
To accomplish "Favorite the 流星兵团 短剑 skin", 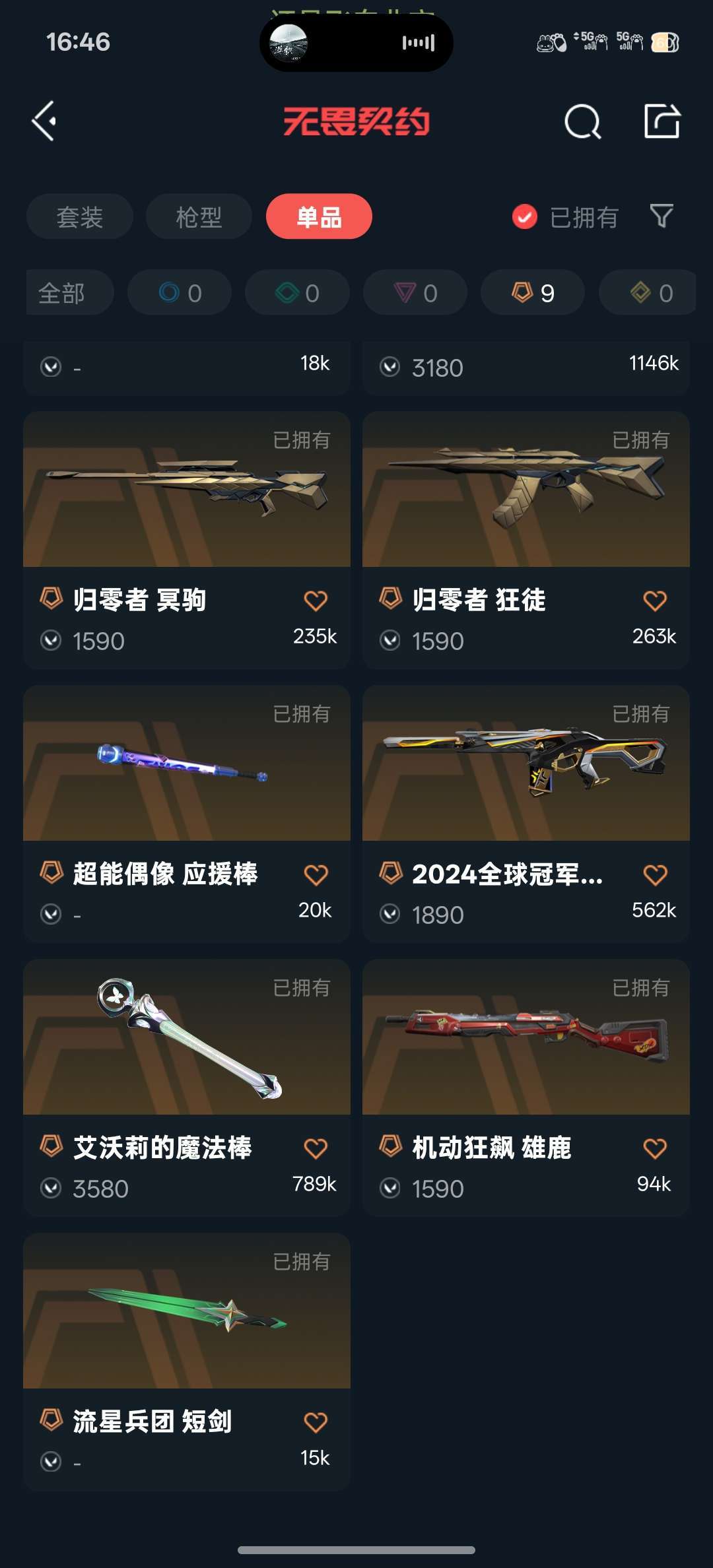I will (315, 1422).
